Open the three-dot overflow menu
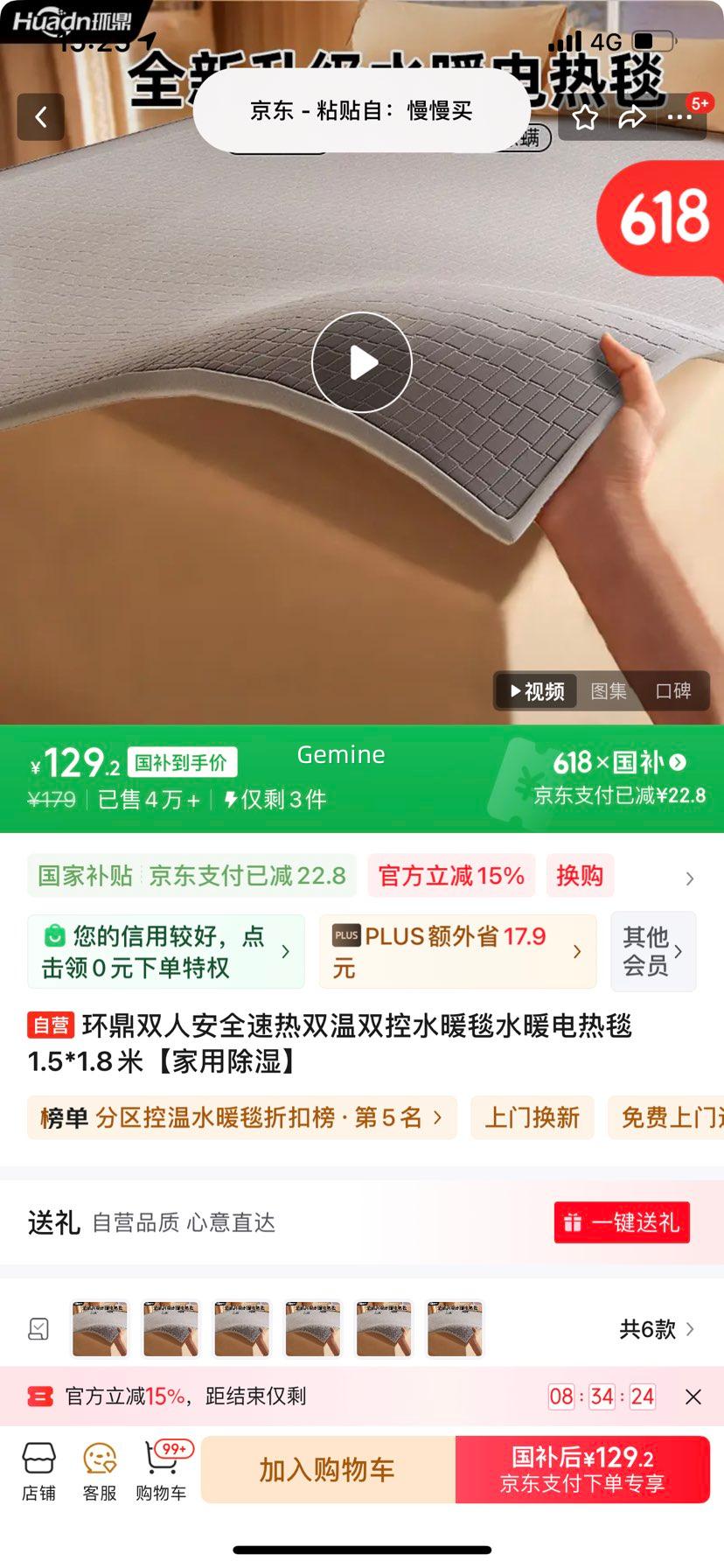 click(x=679, y=117)
